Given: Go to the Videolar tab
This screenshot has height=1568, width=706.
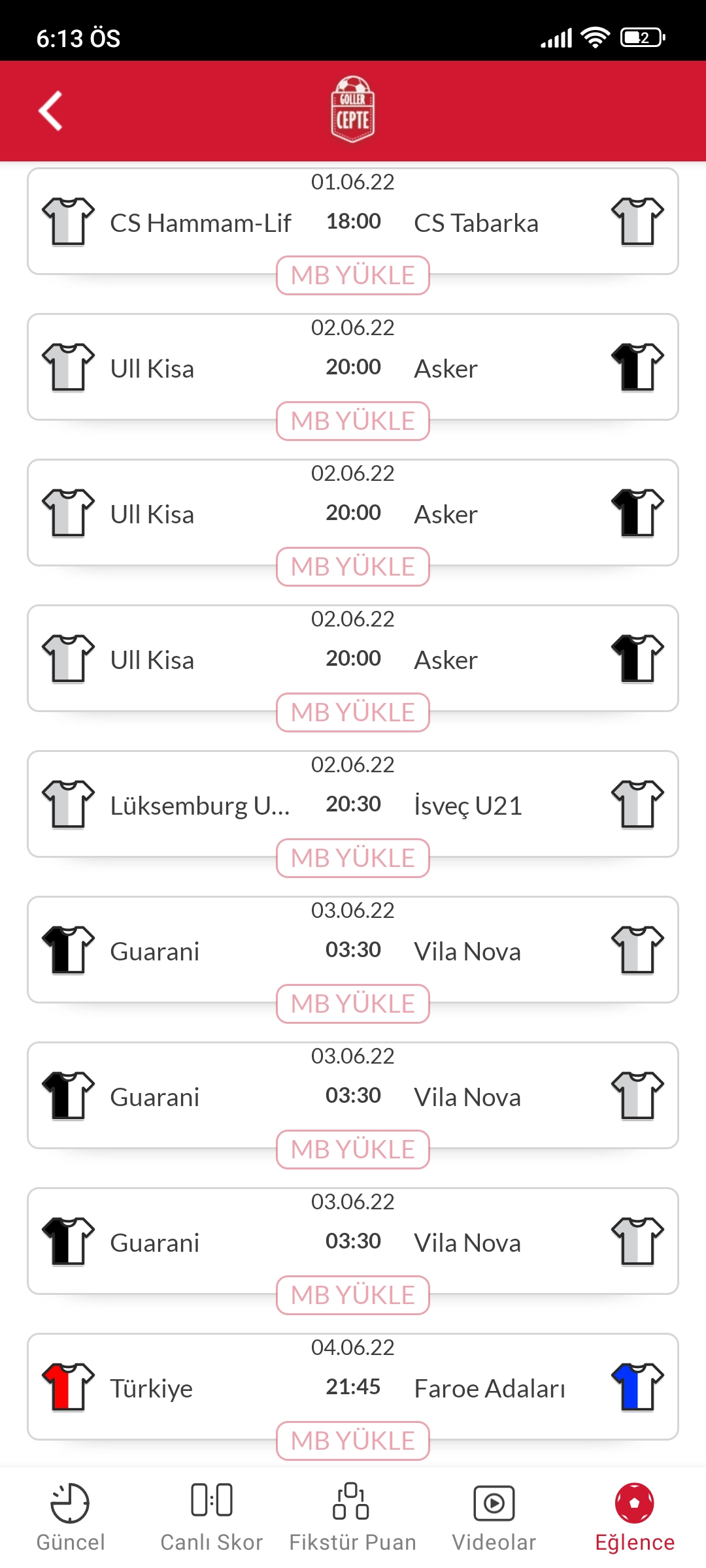Looking at the screenshot, I should pos(494,1517).
